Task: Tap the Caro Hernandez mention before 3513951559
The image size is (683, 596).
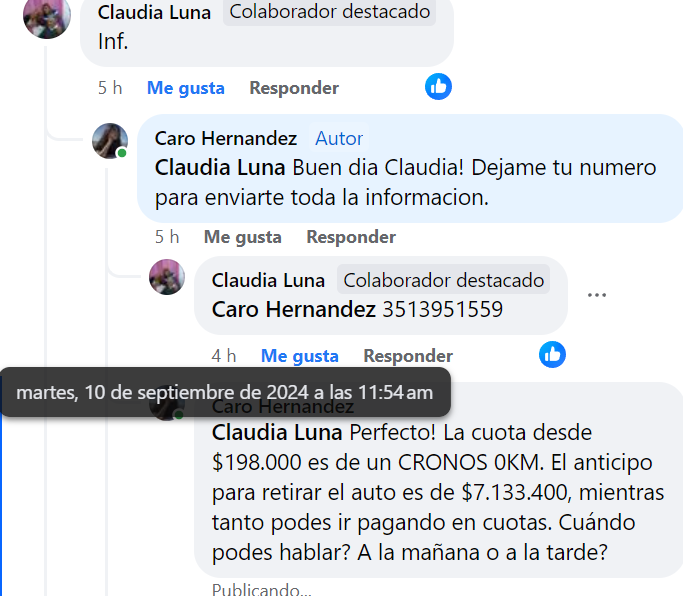Action: coord(294,310)
